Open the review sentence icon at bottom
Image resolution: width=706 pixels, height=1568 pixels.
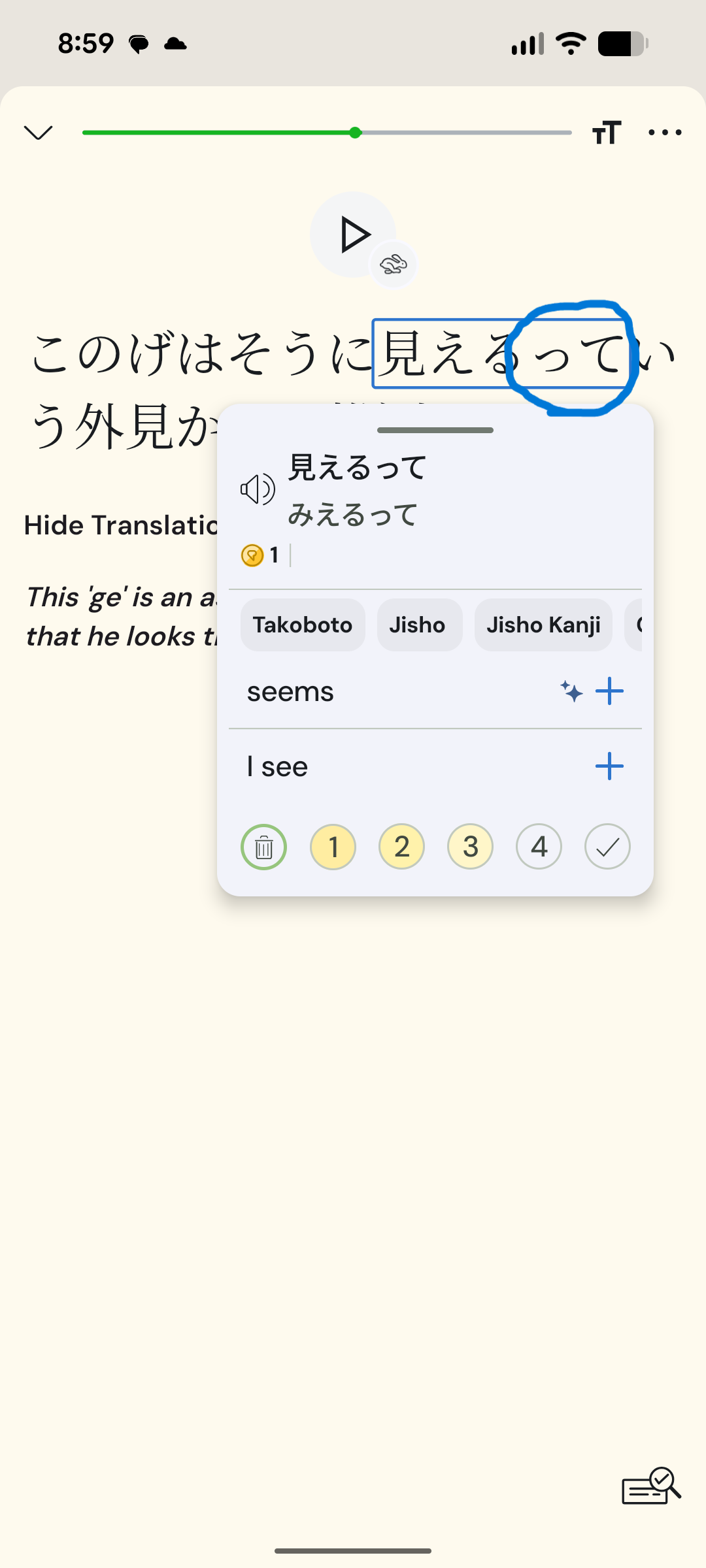coord(651,1487)
